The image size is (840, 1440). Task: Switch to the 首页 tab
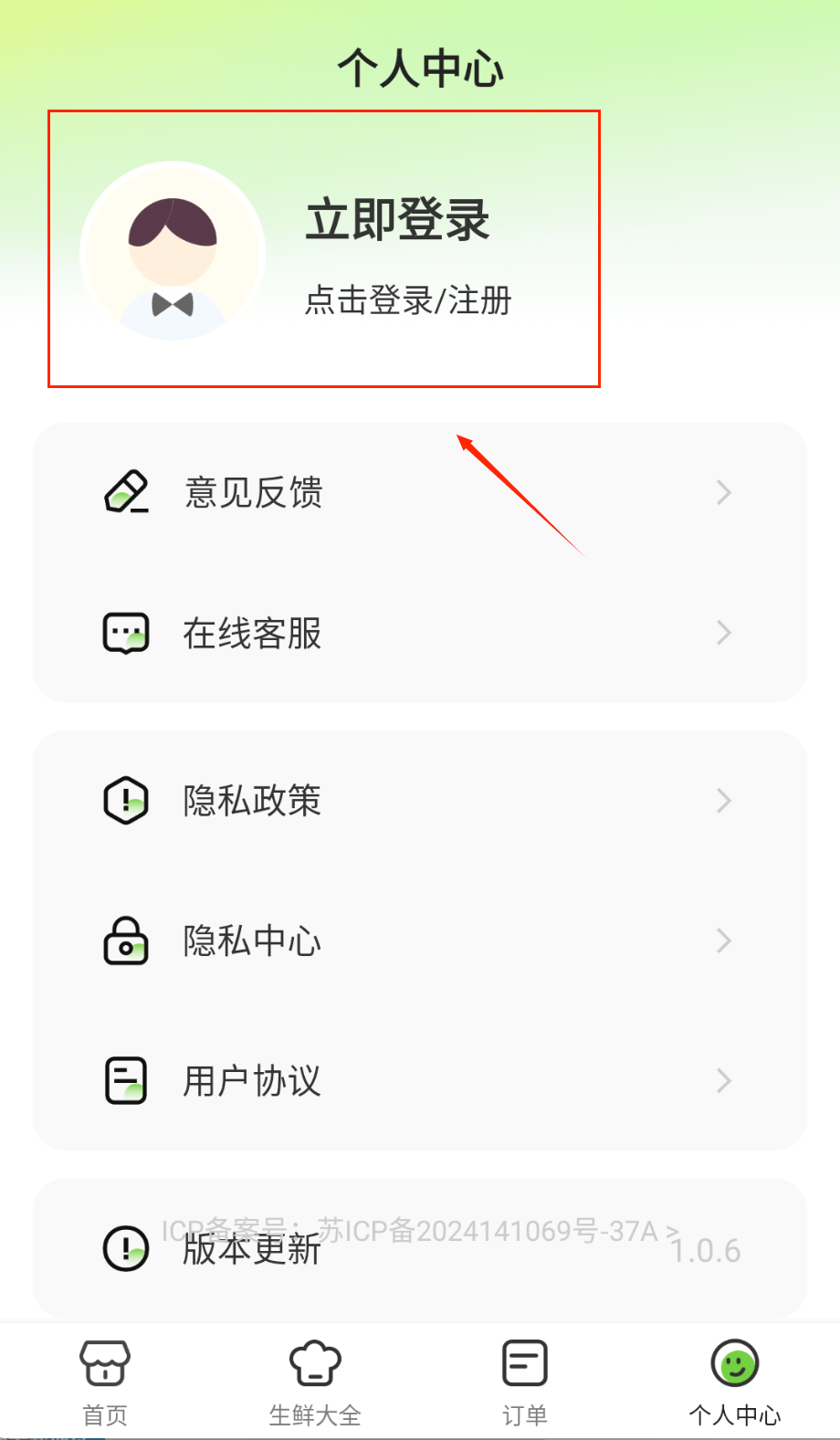click(x=105, y=1382)
